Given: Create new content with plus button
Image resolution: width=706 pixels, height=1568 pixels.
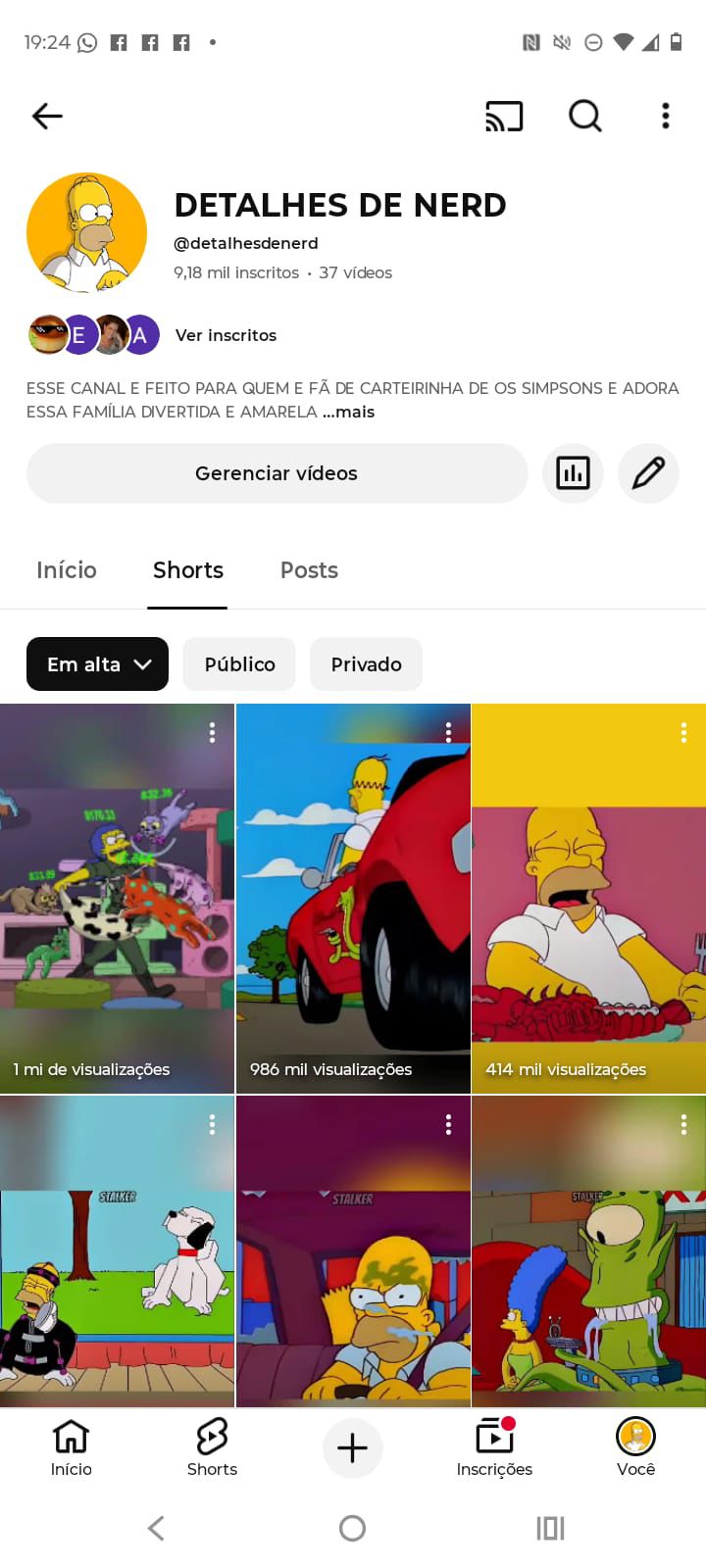Looking at the screenshot, I should click(352, 1447).
